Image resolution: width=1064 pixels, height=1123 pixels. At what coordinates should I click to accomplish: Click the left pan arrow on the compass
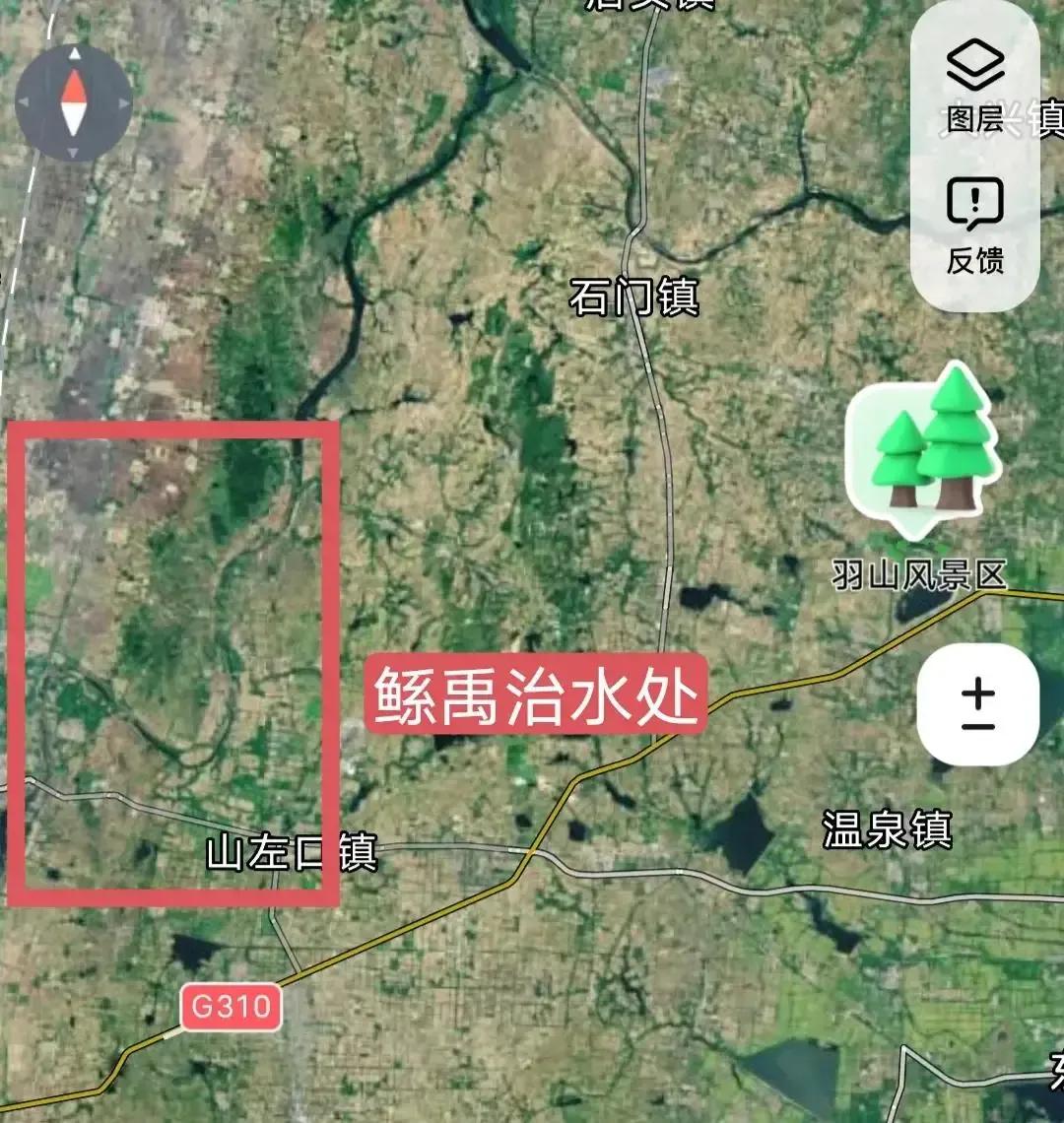click(24, 103)
